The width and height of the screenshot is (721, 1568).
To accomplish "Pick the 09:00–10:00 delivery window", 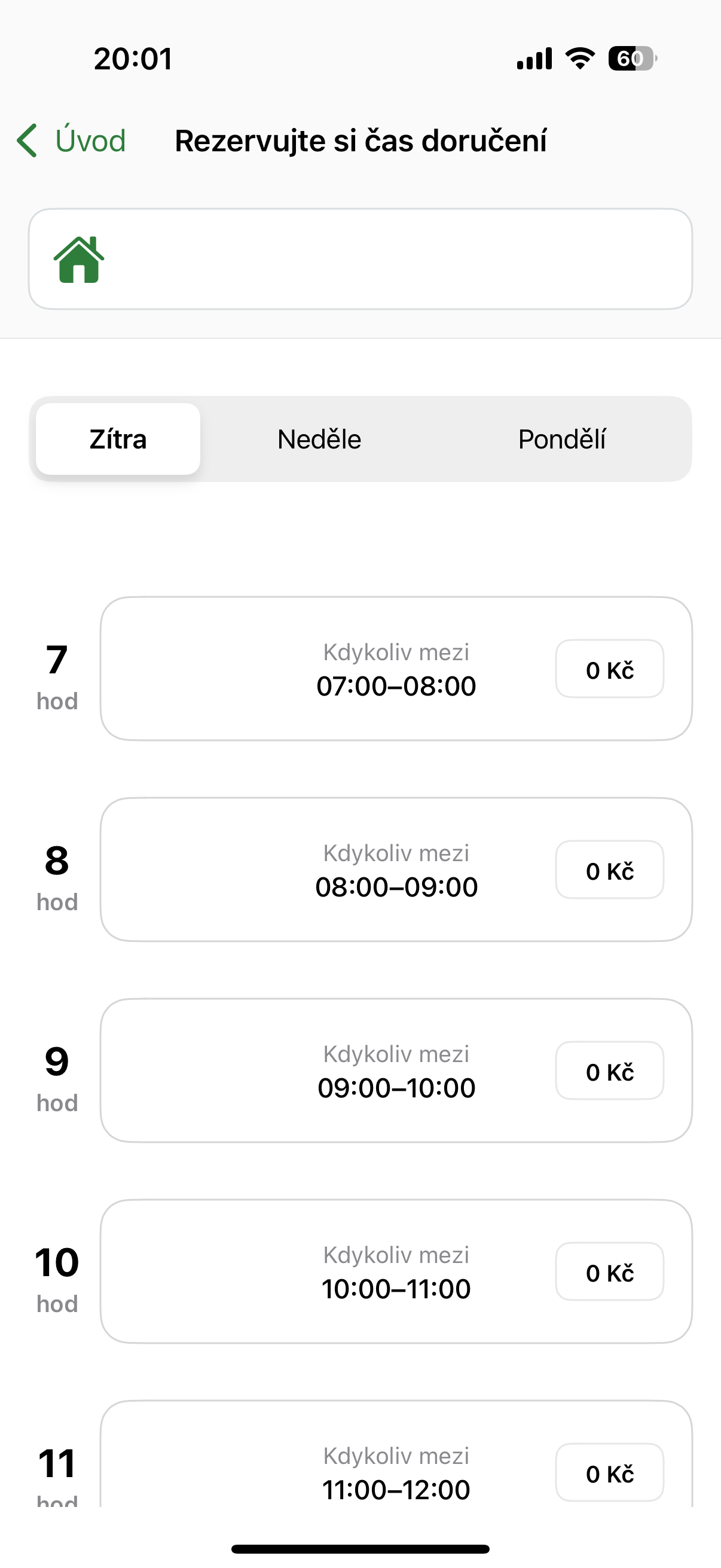I will click(396, 1070).
